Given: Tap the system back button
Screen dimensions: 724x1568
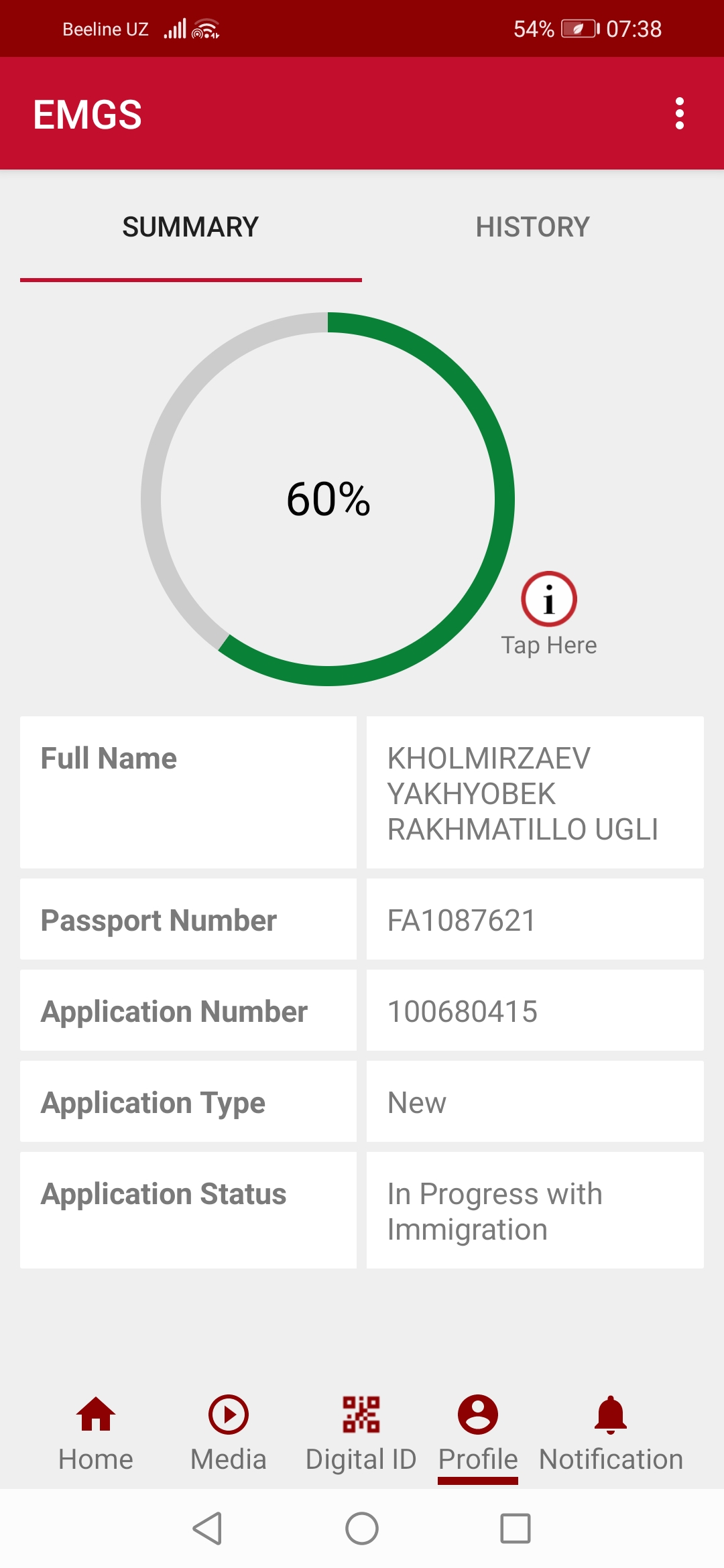Looking at the screenshot, I should pos(207,1528).
